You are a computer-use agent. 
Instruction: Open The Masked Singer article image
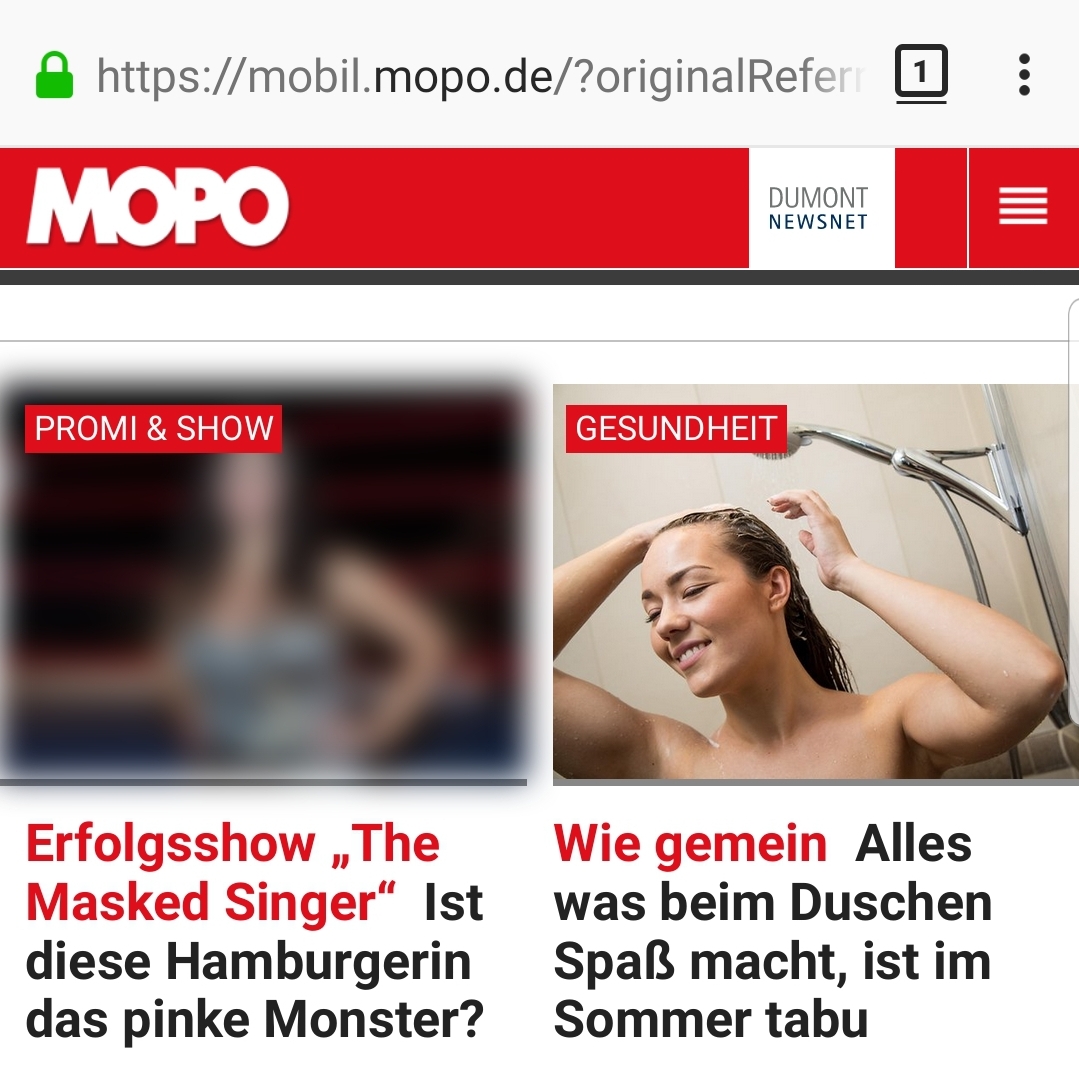[262, 600]
